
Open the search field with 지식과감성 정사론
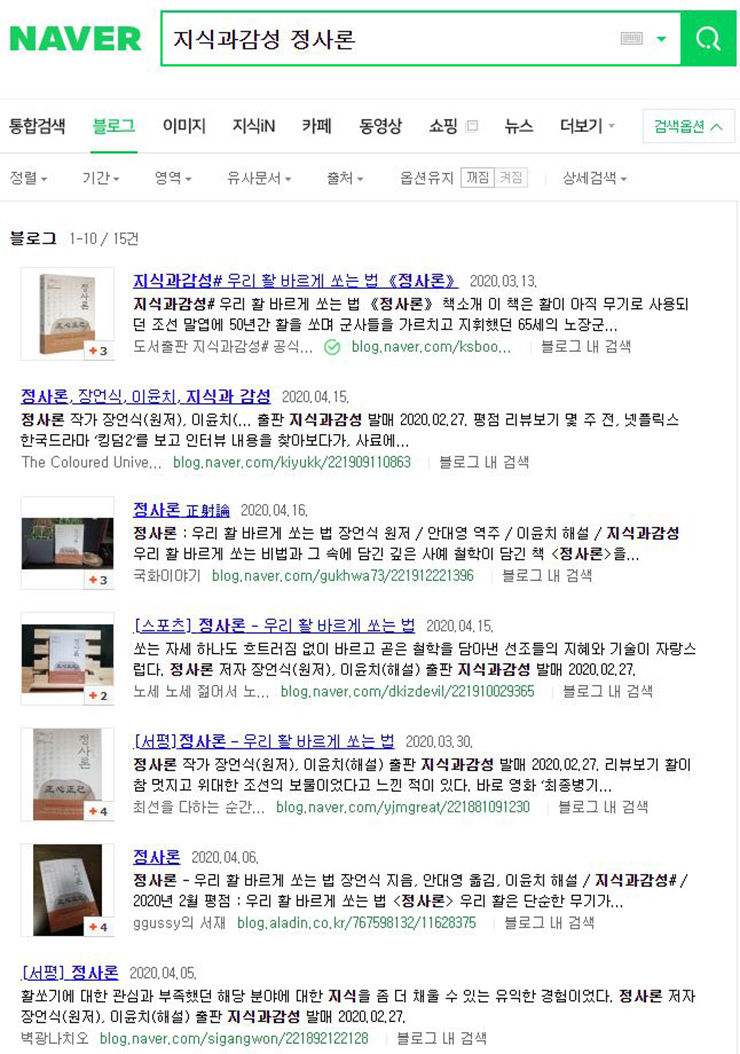pyautogui.click(x=390, y=39)
